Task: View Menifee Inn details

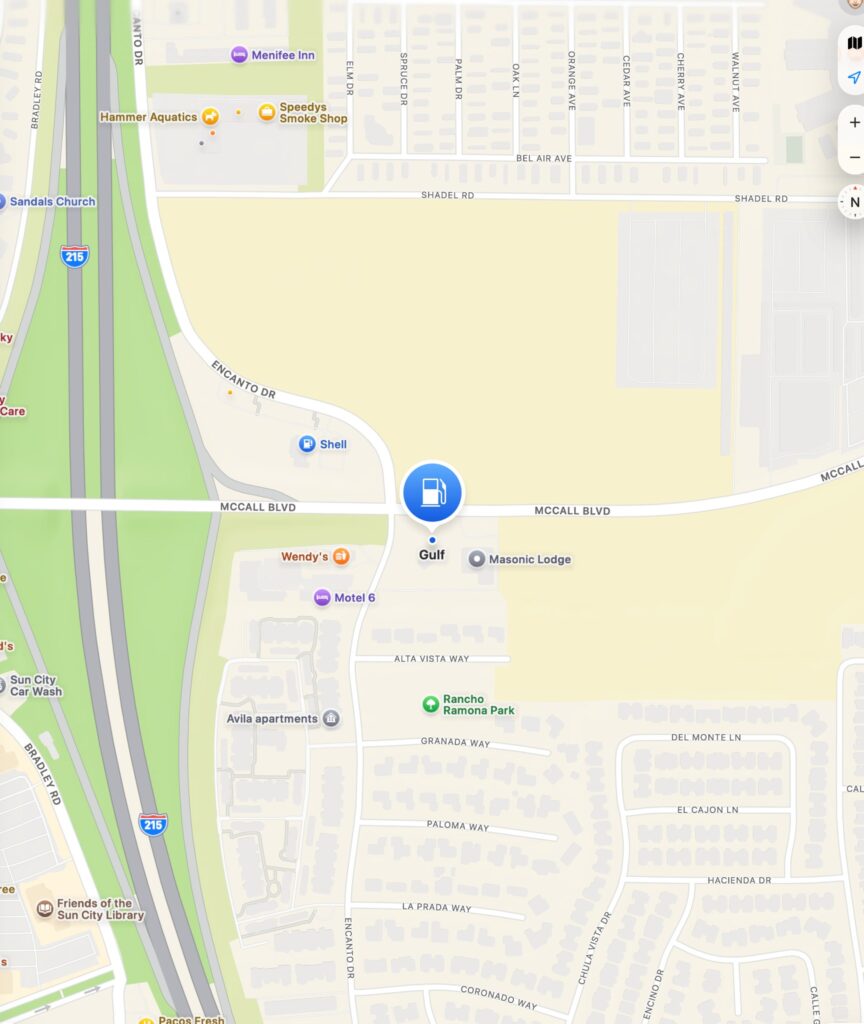Action: 239,55
